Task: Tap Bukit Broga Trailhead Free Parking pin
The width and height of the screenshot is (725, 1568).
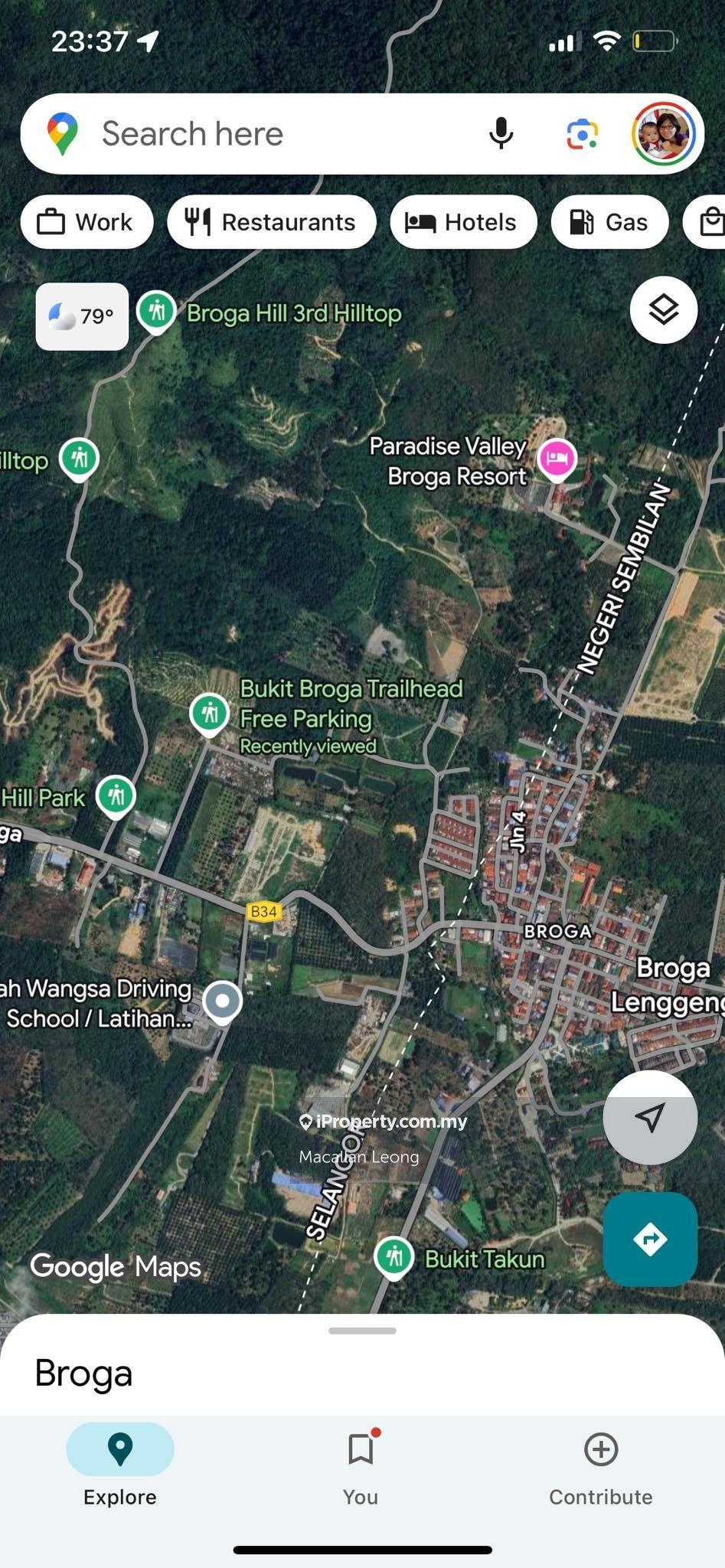Action: pyautogui.click(x=209, y=713)
